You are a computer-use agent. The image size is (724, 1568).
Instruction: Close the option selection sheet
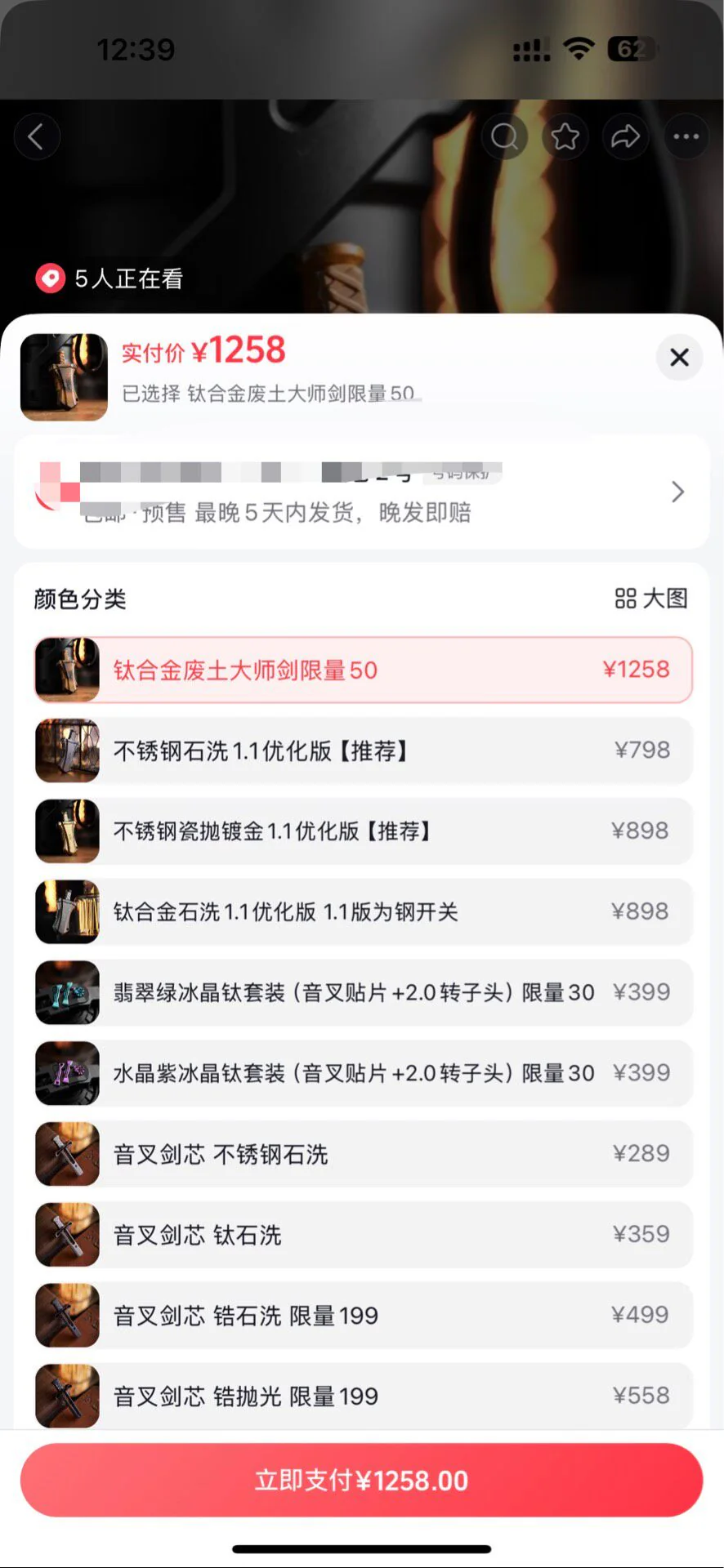679,357
